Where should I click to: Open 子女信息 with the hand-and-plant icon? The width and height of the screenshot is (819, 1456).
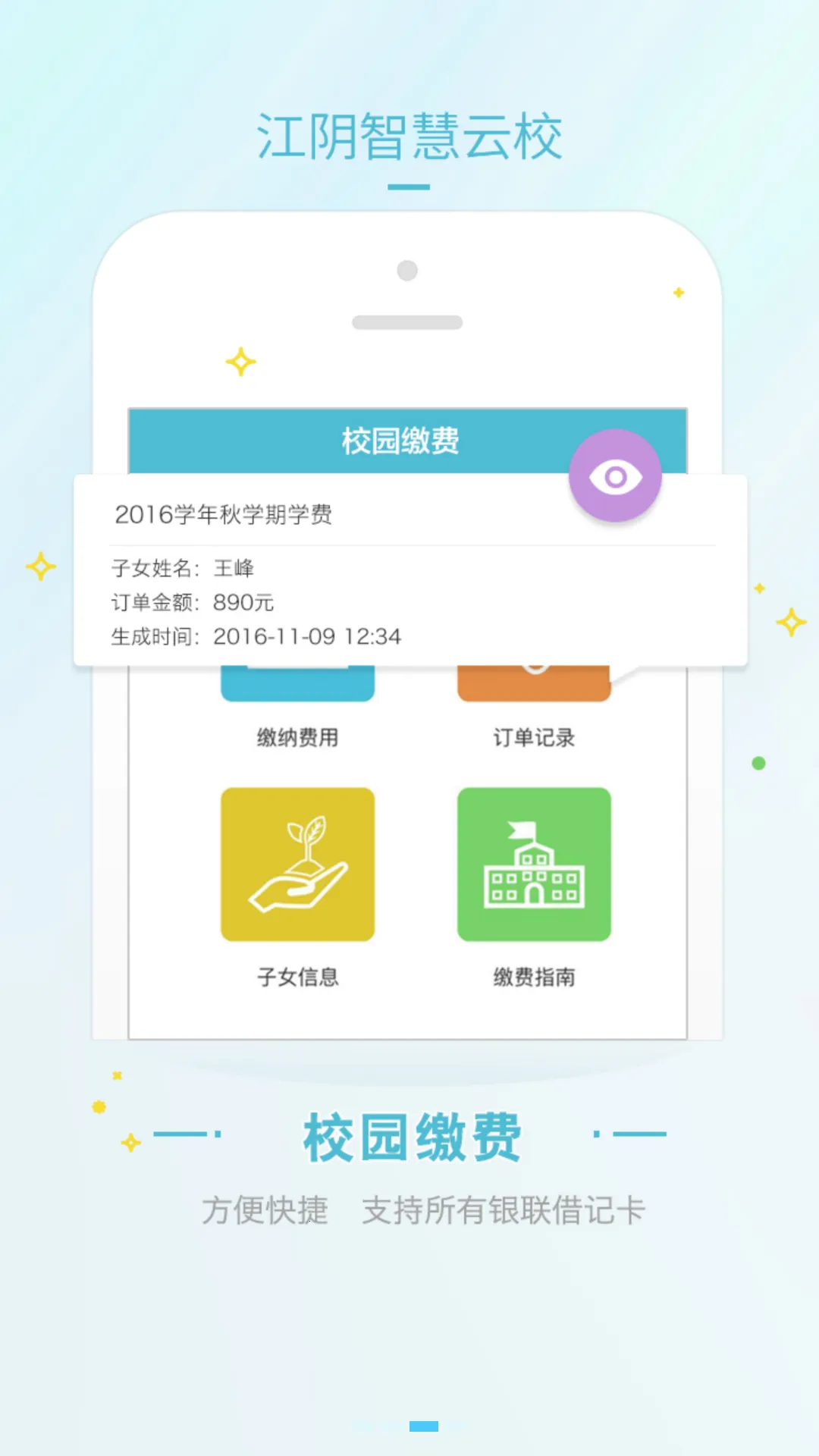297,864
